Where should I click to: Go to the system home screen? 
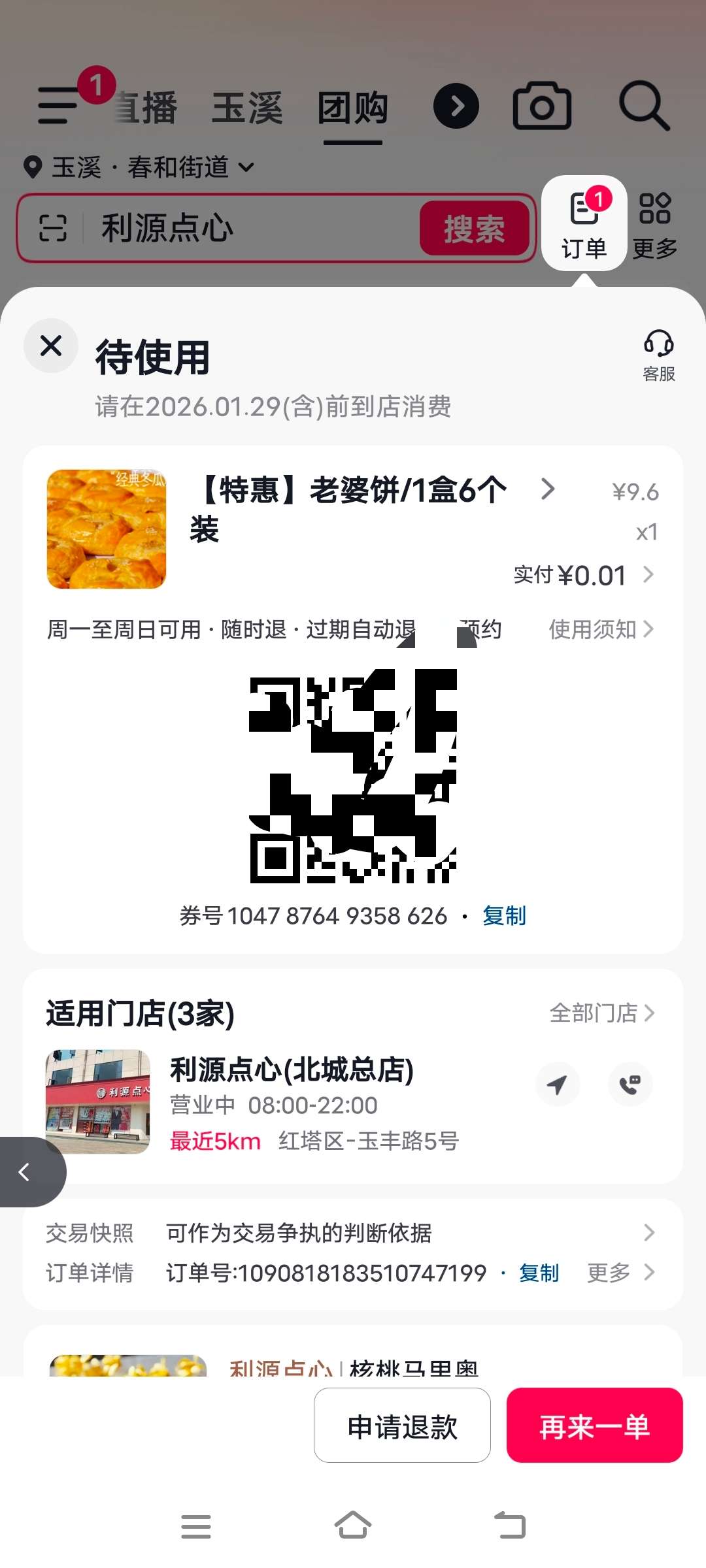(x=353, y=1526)
